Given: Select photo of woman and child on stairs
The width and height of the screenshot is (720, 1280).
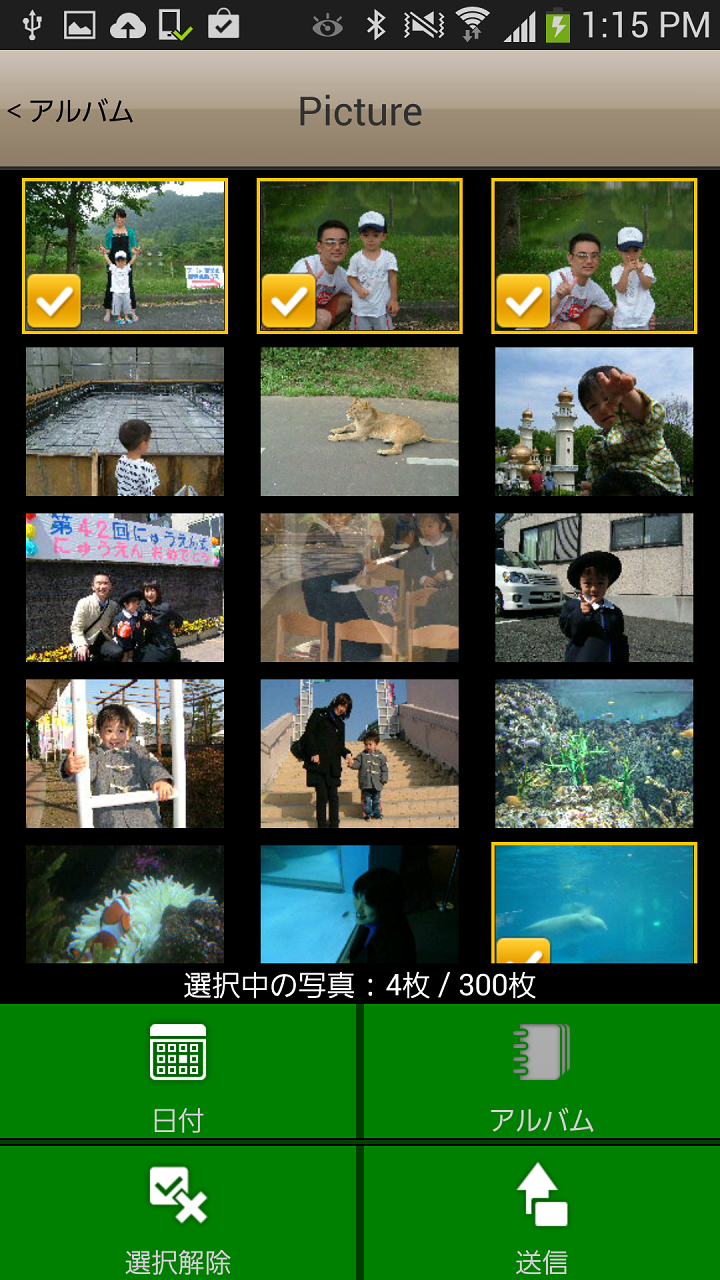Looking at the screenshot, I should (x=360, y=753).
